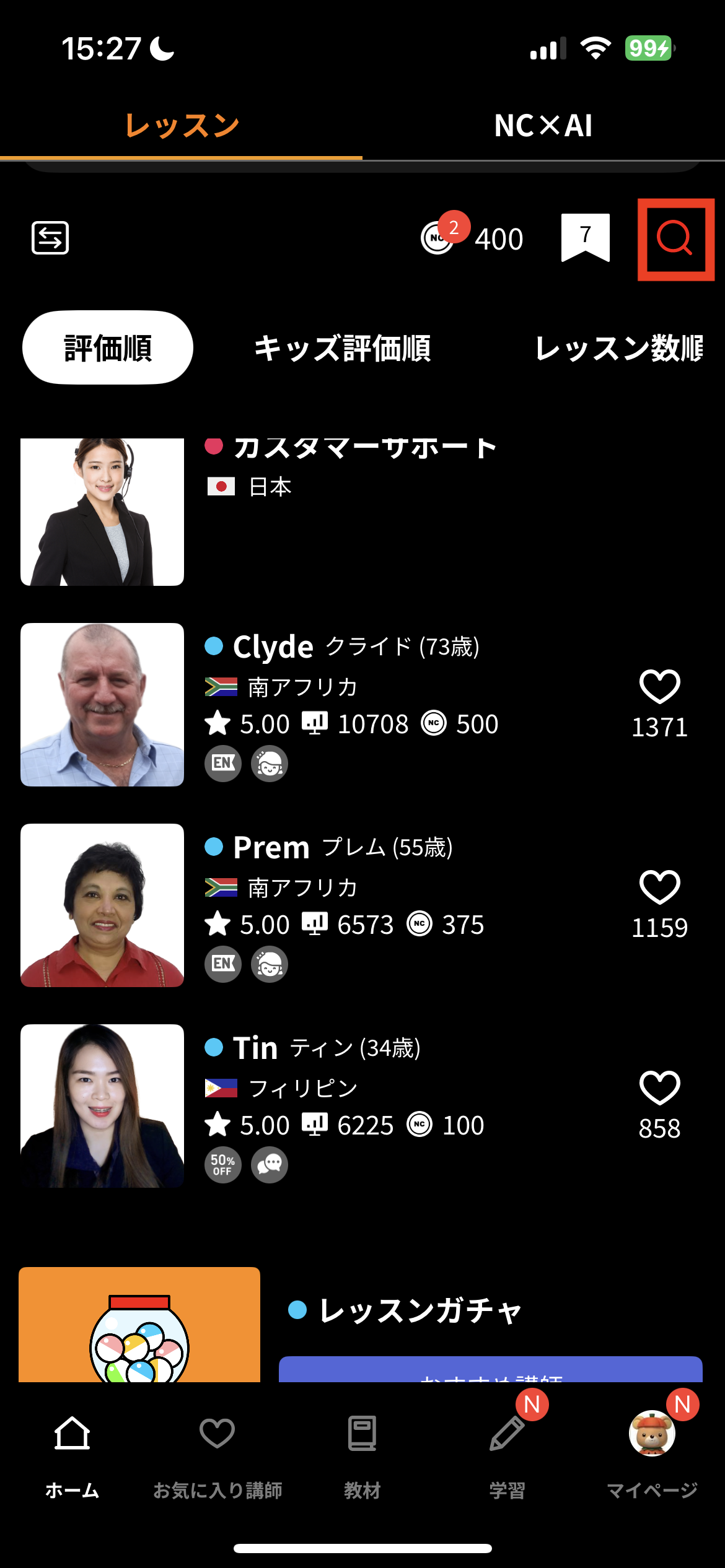
Task: Select the レッスン top tab
Action: 181,126
